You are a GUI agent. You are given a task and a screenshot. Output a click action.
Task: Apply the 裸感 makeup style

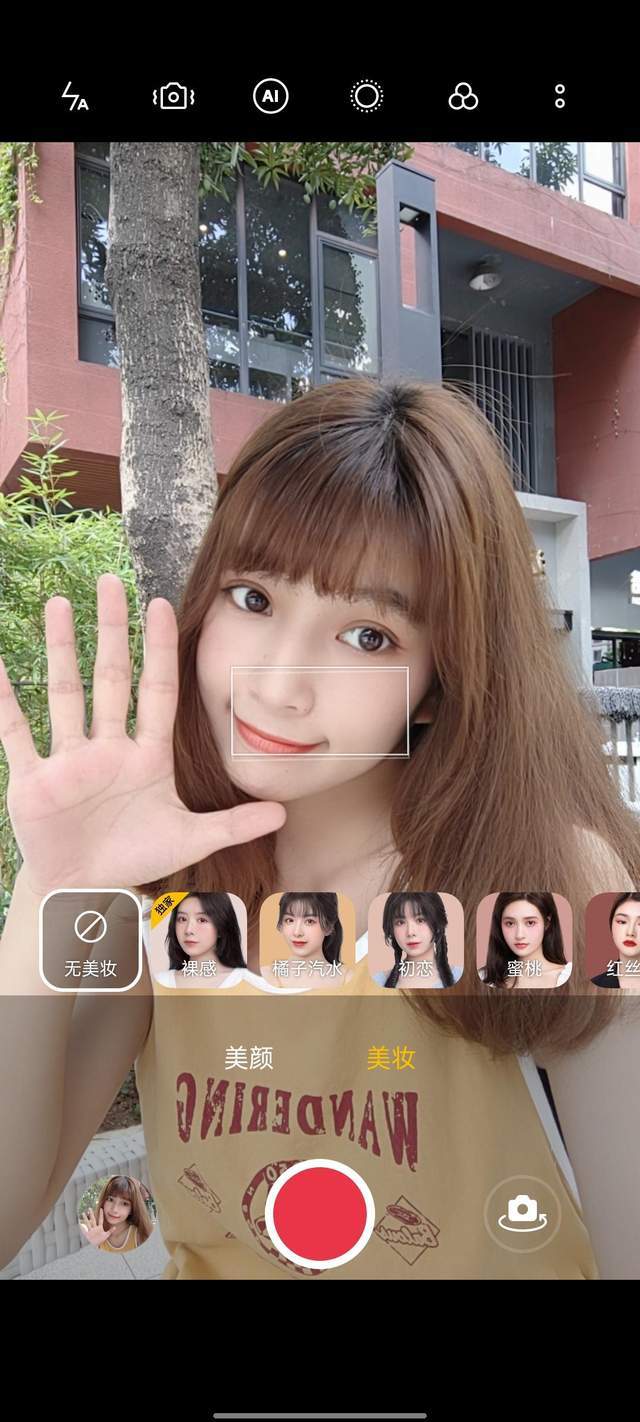tap(198, 940)
